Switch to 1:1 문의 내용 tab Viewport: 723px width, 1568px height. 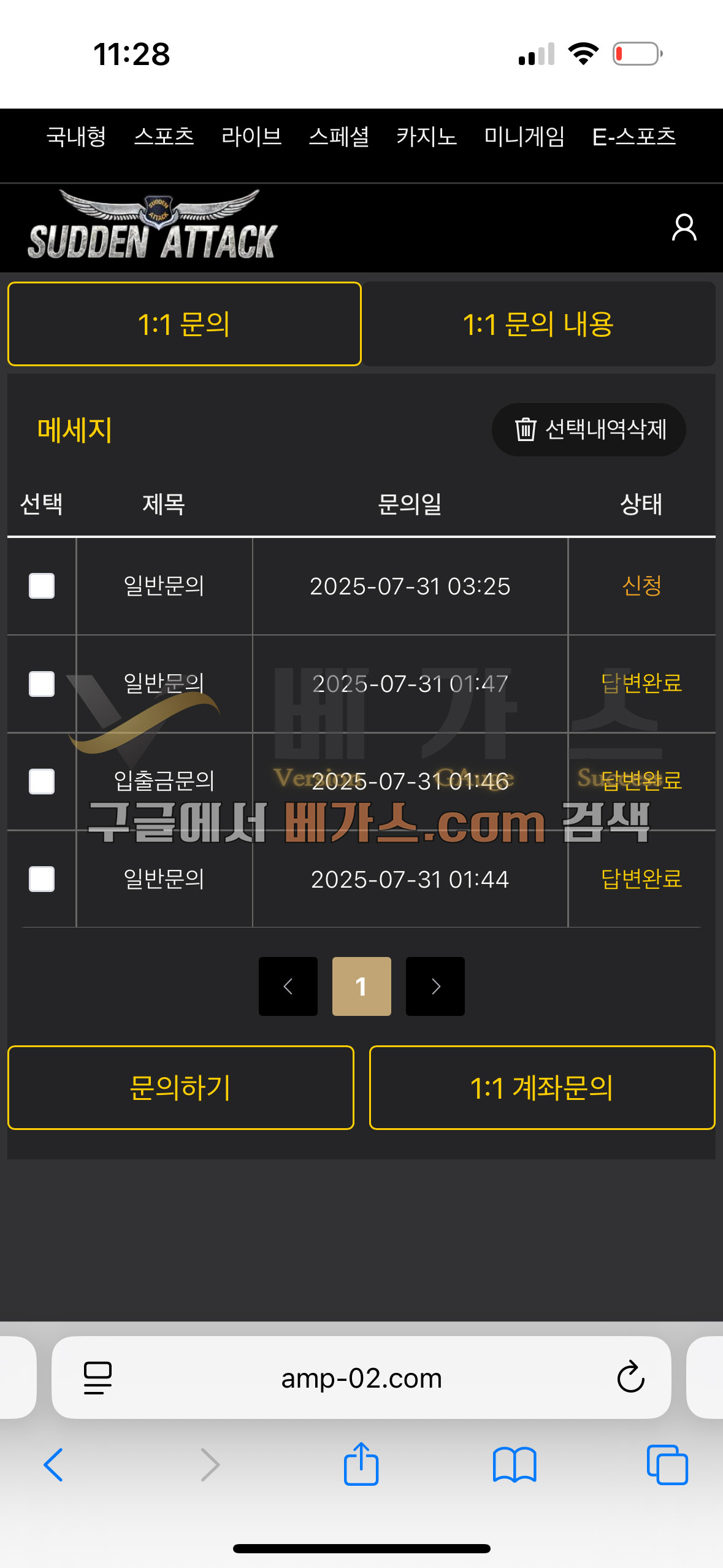(538, 324)
